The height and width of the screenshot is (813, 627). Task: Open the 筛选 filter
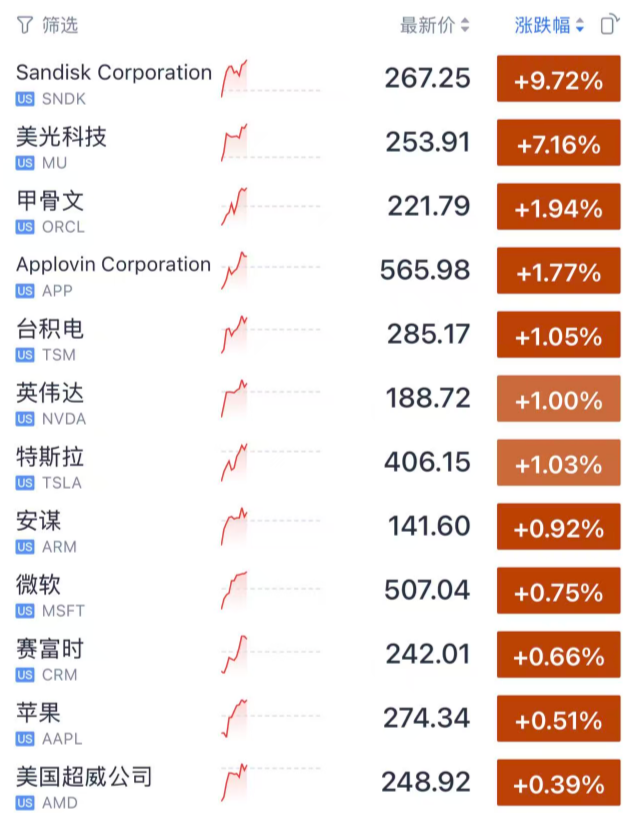coord(48,25)
